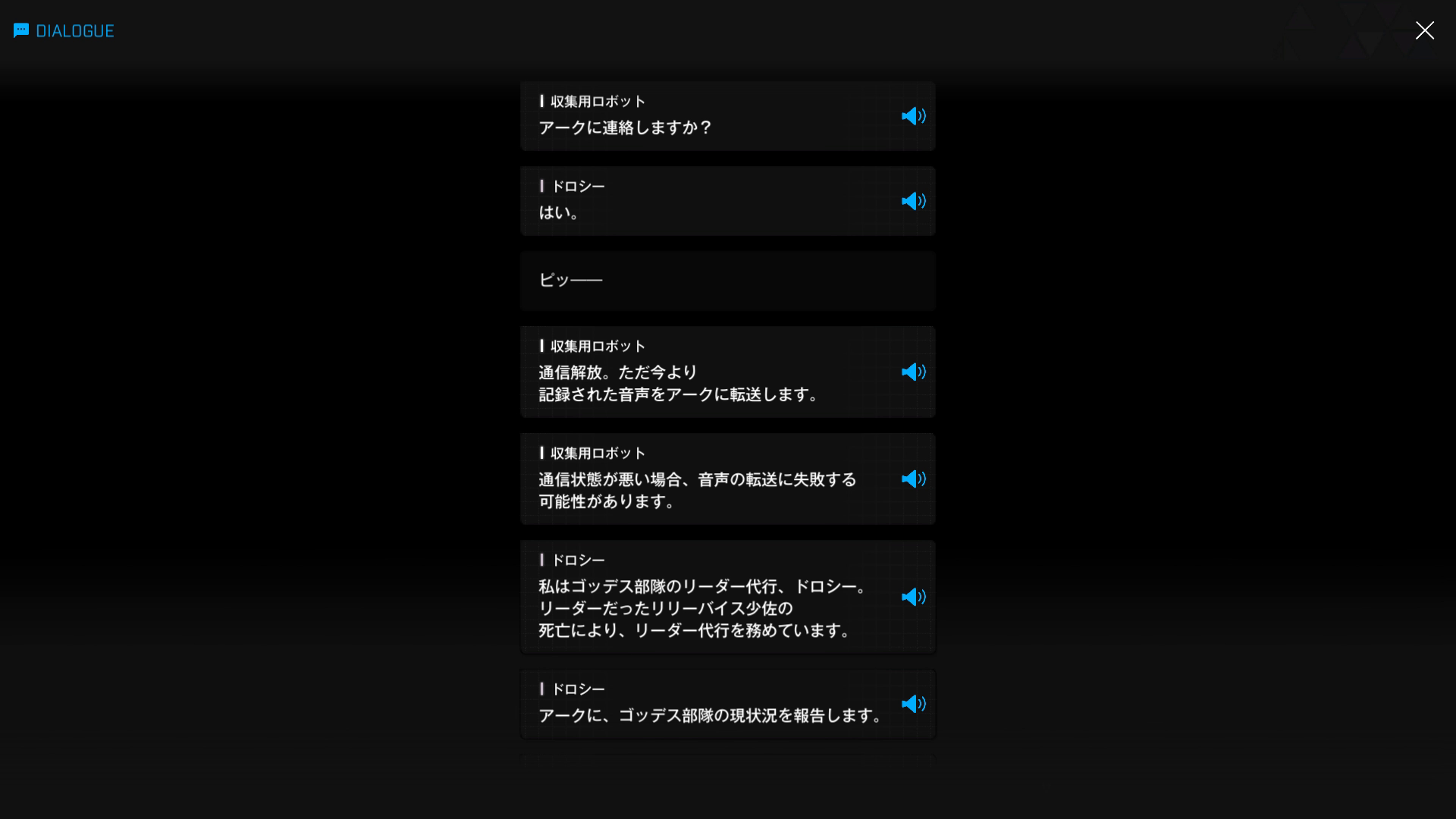Play audio for '通信解放。ただ今より' line
Screen dimensions: 1456x819
[x=913, y=372]
